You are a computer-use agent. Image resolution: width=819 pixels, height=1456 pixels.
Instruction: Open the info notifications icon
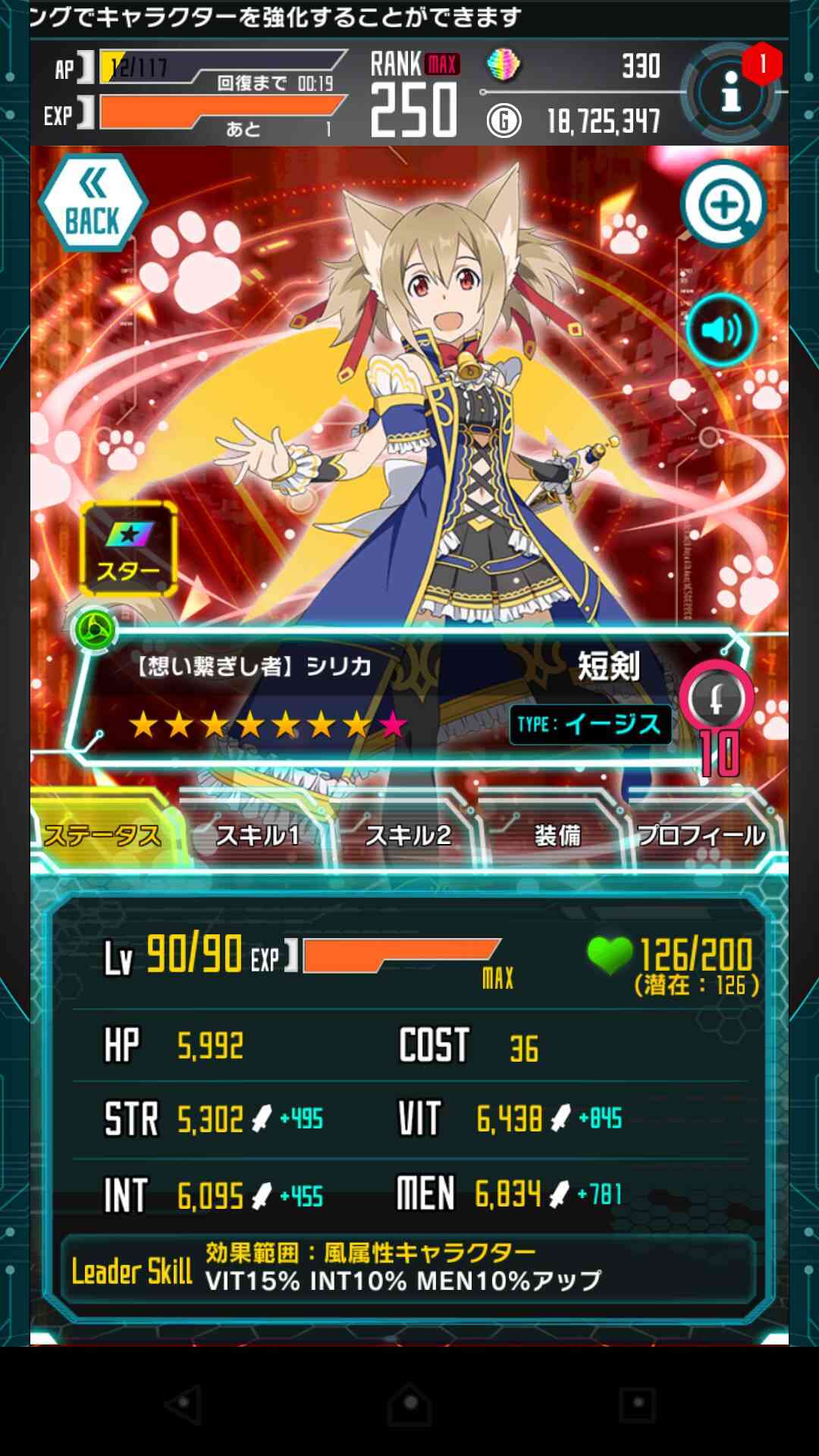pos(730,93)
